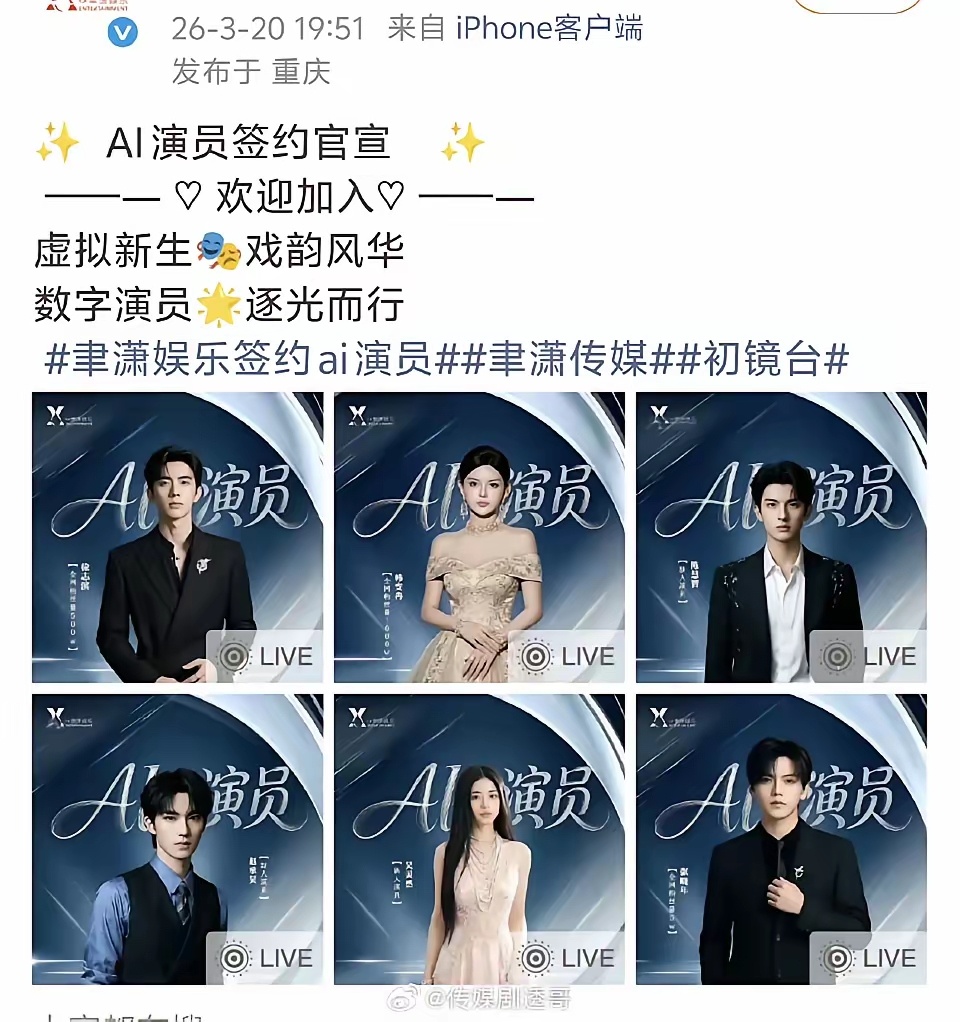View image of long-haired woman in pink dress

pyautogui.click(x=479, y=839)
